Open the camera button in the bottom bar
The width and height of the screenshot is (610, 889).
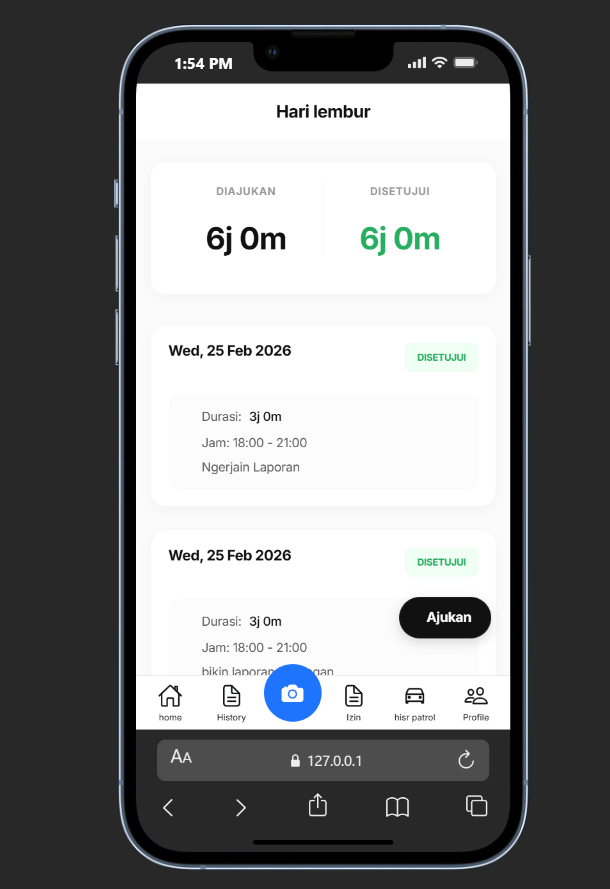point(292,693)
